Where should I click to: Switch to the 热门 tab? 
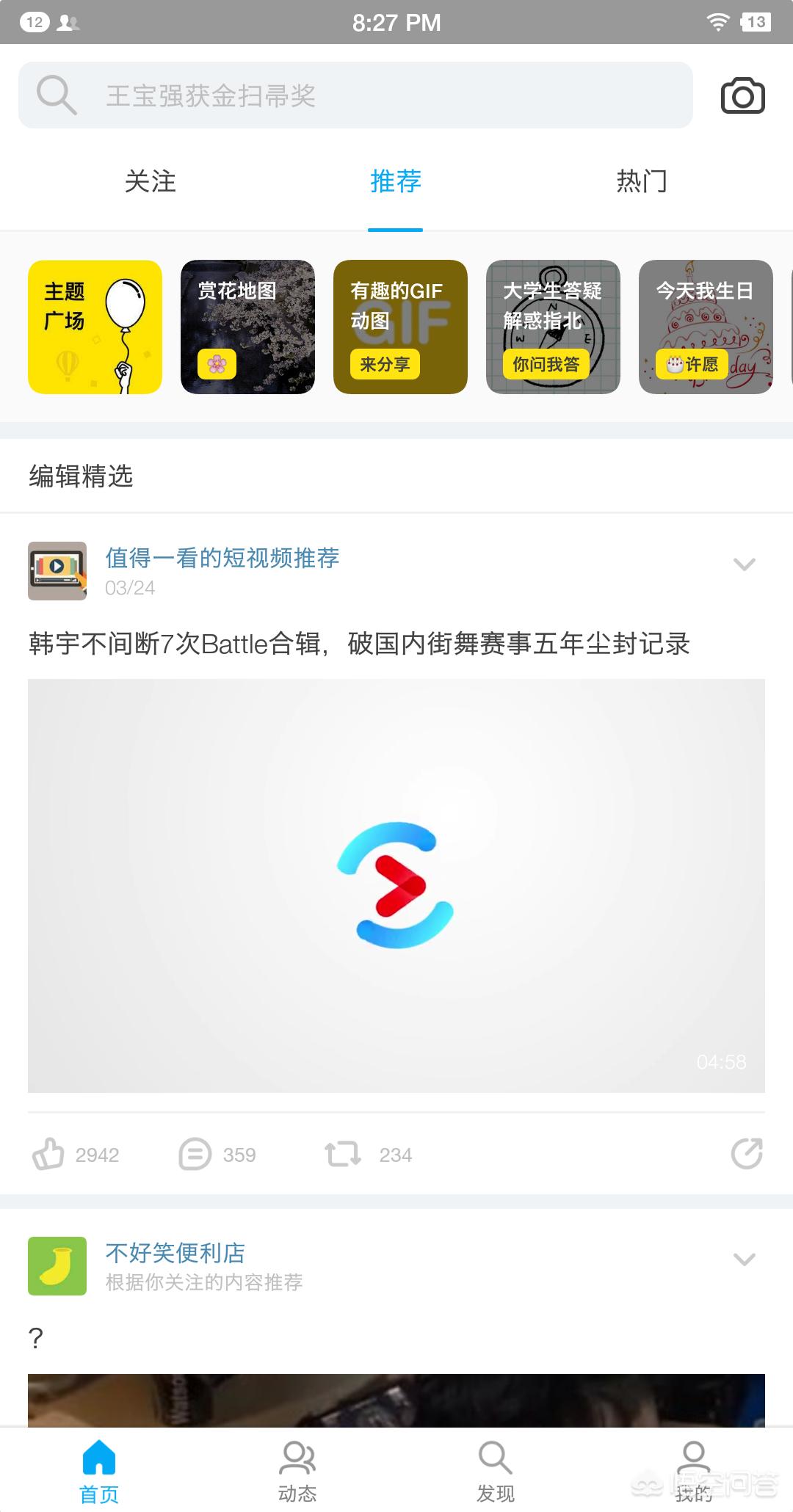642,181
